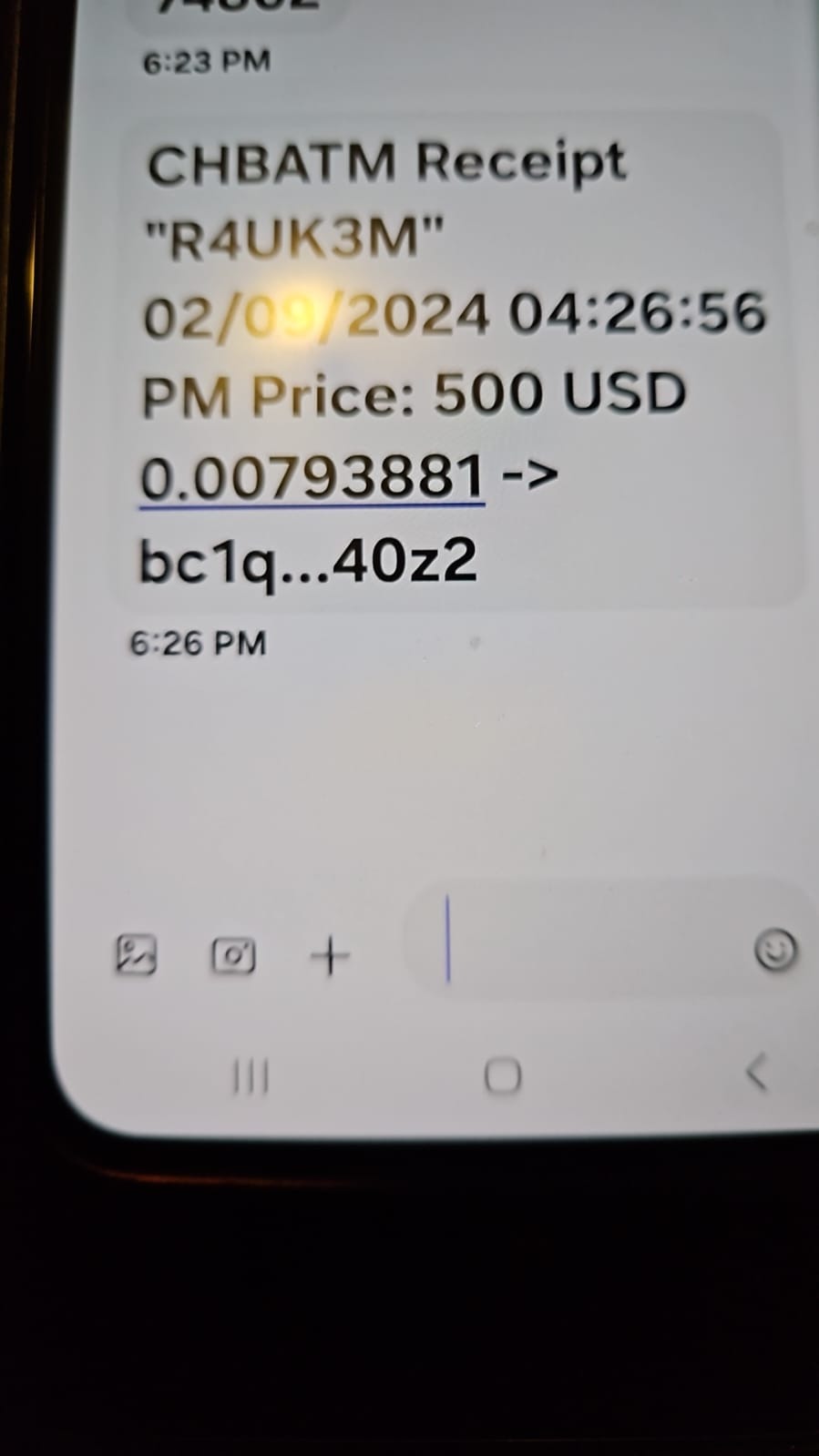The width and height of the screenshot is (819, 1456).
Task: Open the emoji sticker picker
Action: (775, 950)
